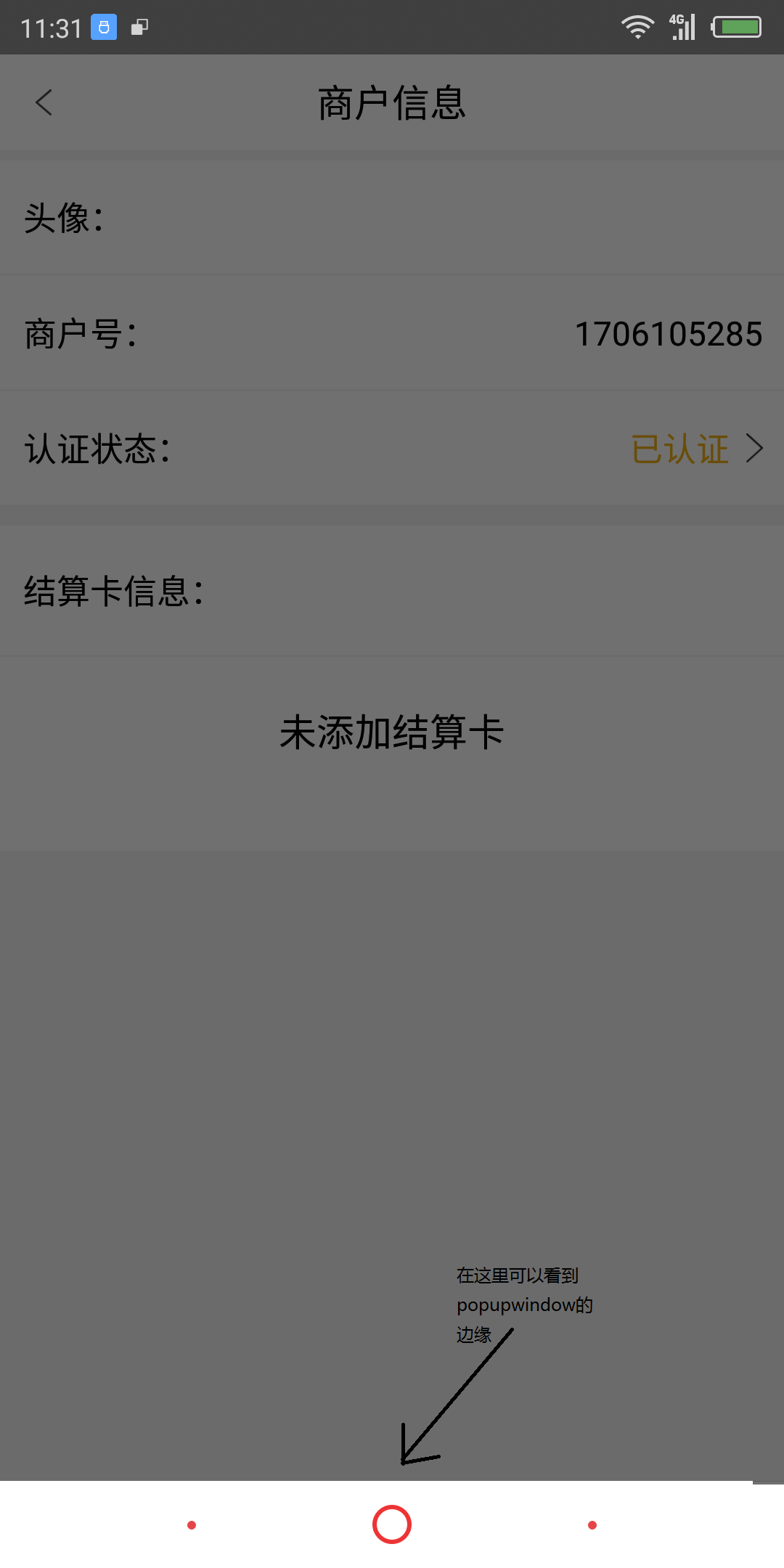Tap the 未添加结算卡 message to add card
This screenshot has height=1568, width=784.
pyautogui.click(x=391, y=733)
